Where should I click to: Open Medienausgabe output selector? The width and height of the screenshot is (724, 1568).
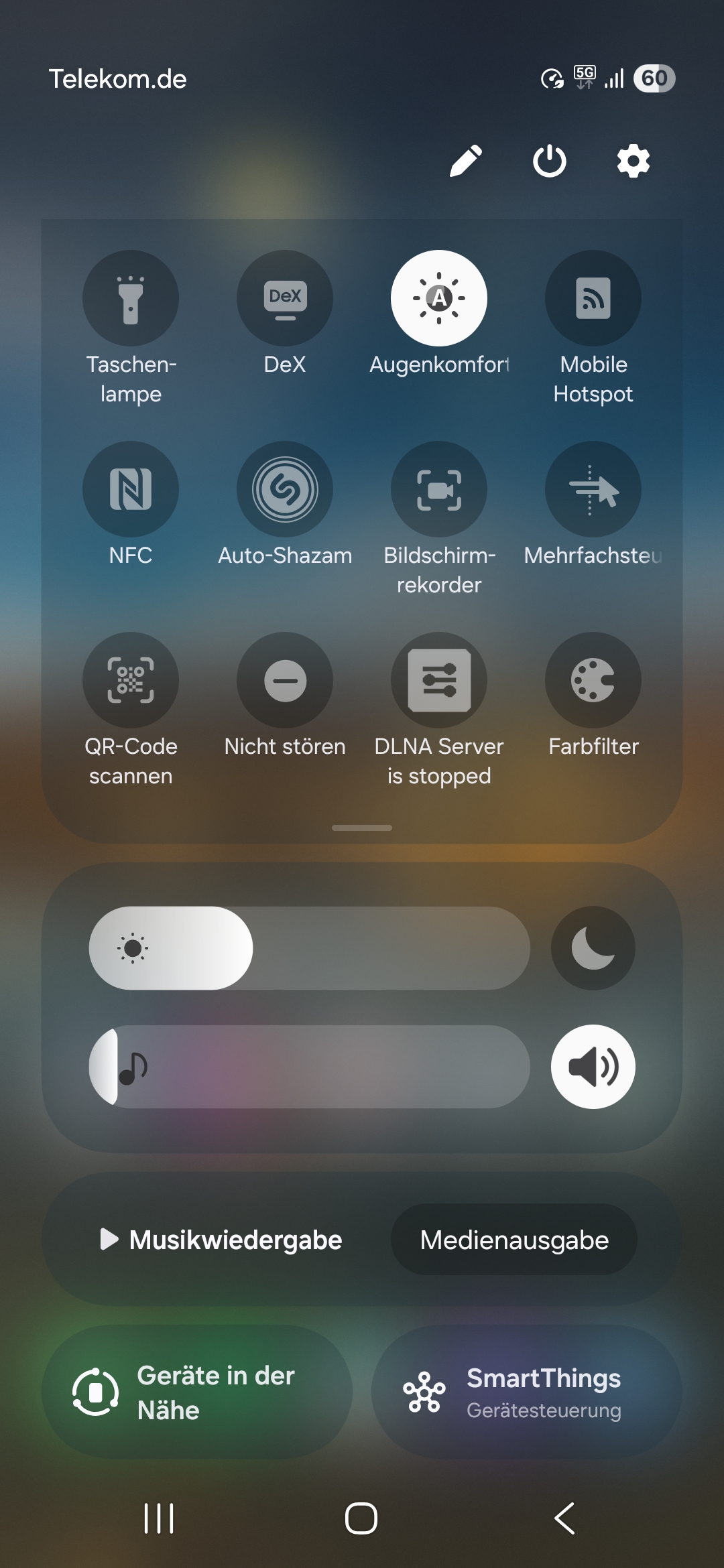[x=514, y=1239]
